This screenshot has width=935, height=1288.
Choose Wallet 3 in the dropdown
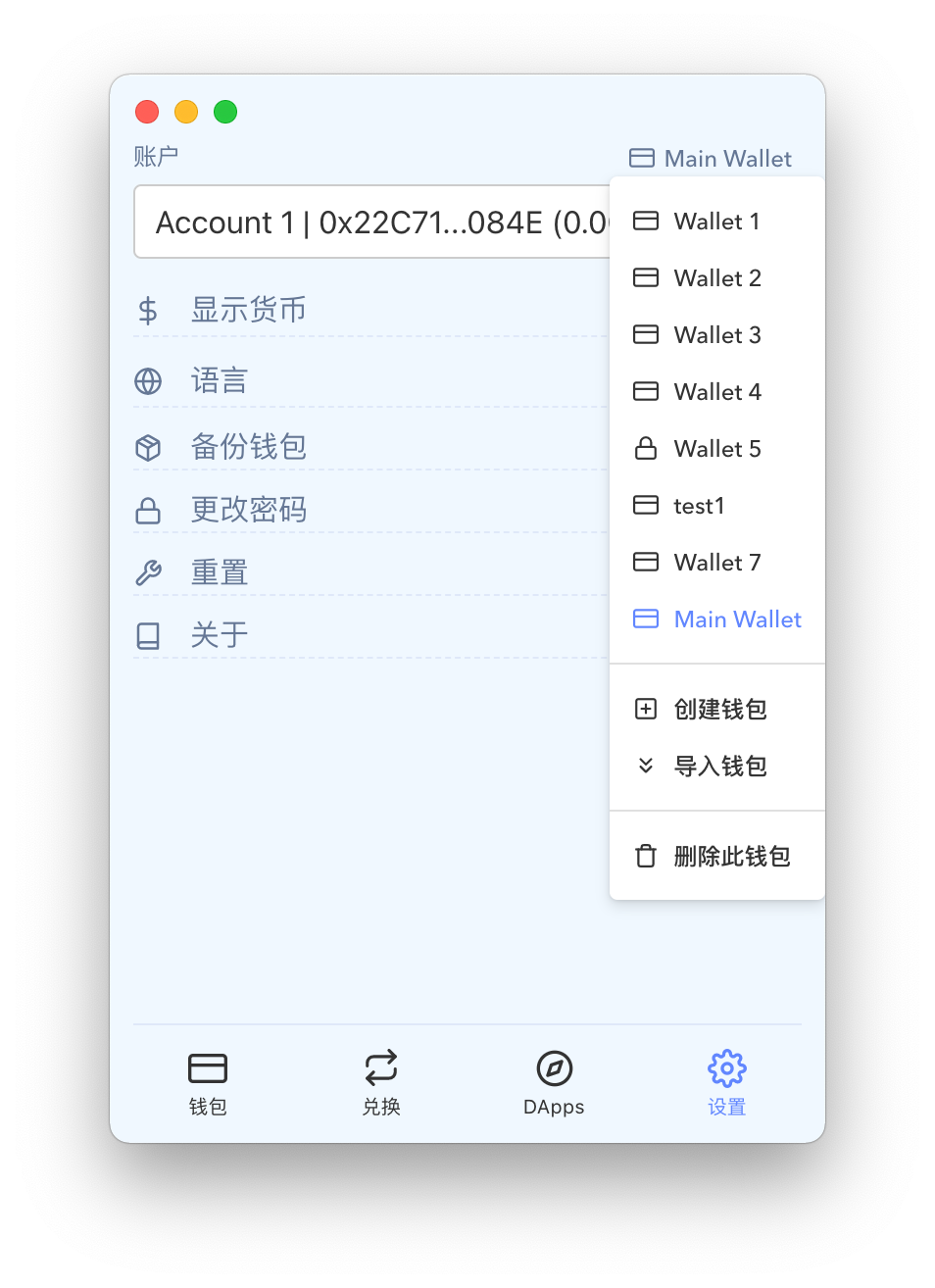pos(715,335)
